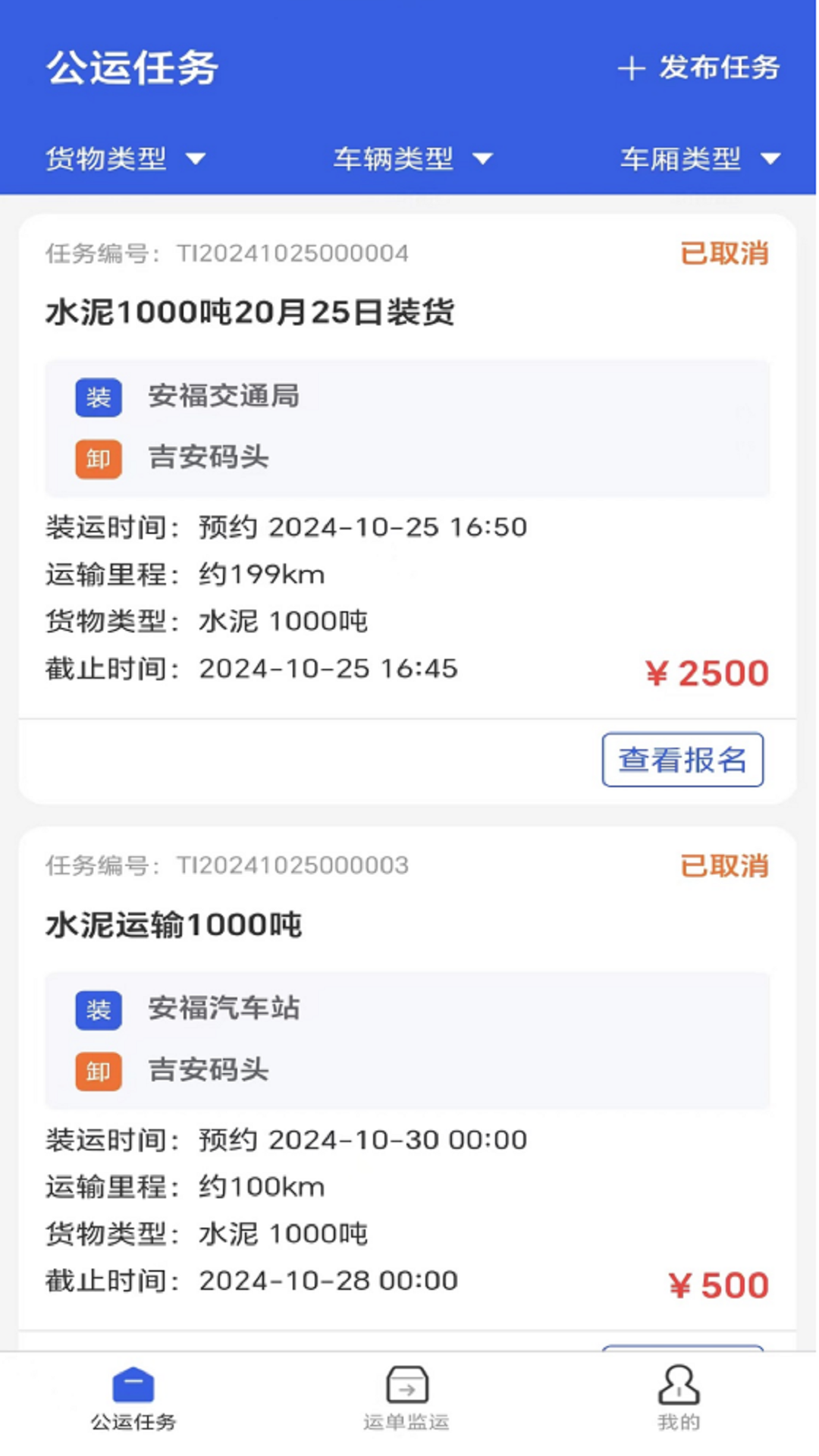
Task: Switch to the 我的 tab
Action: click(677, 1415)
